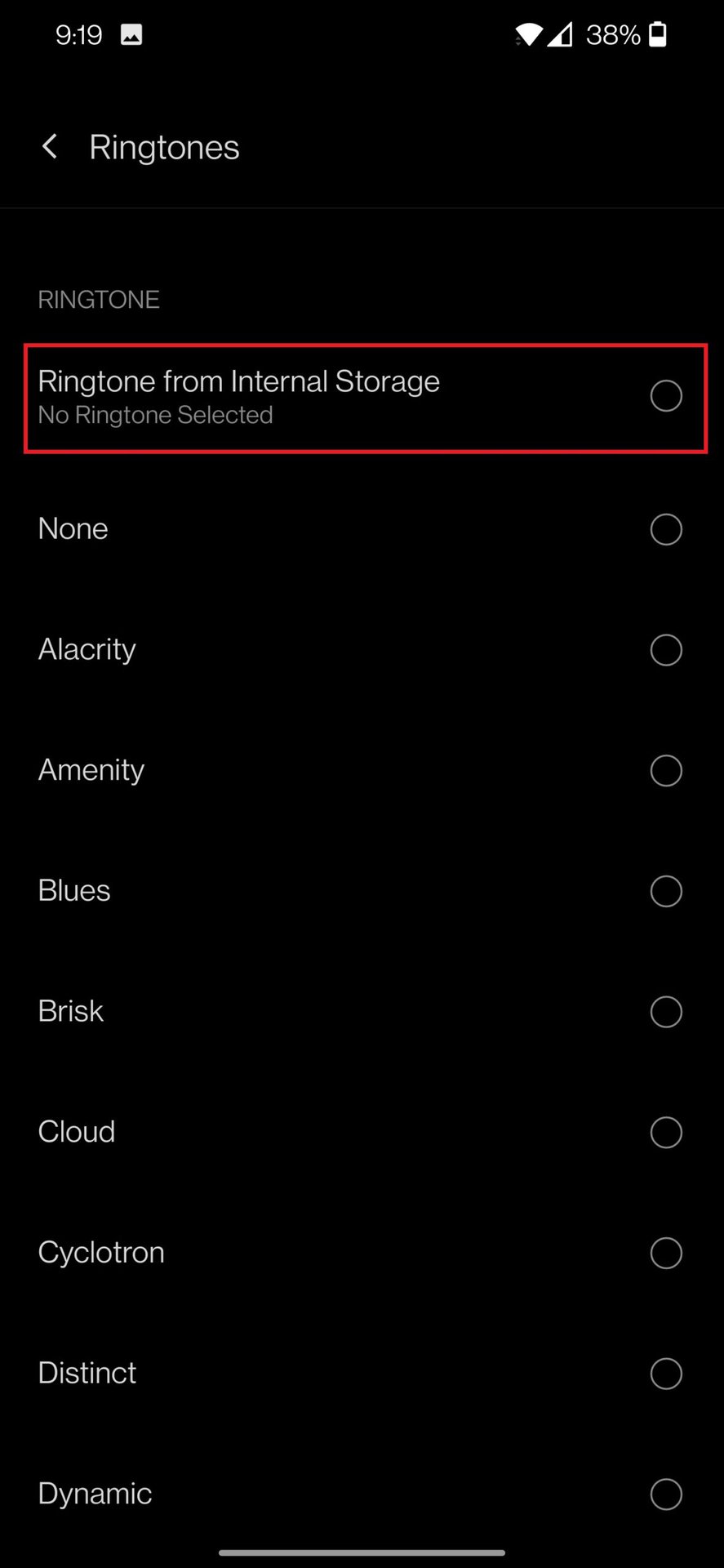The image size is (724, 1568).
Task: Go back from the Ringtones screen
Action: point(50,147)
